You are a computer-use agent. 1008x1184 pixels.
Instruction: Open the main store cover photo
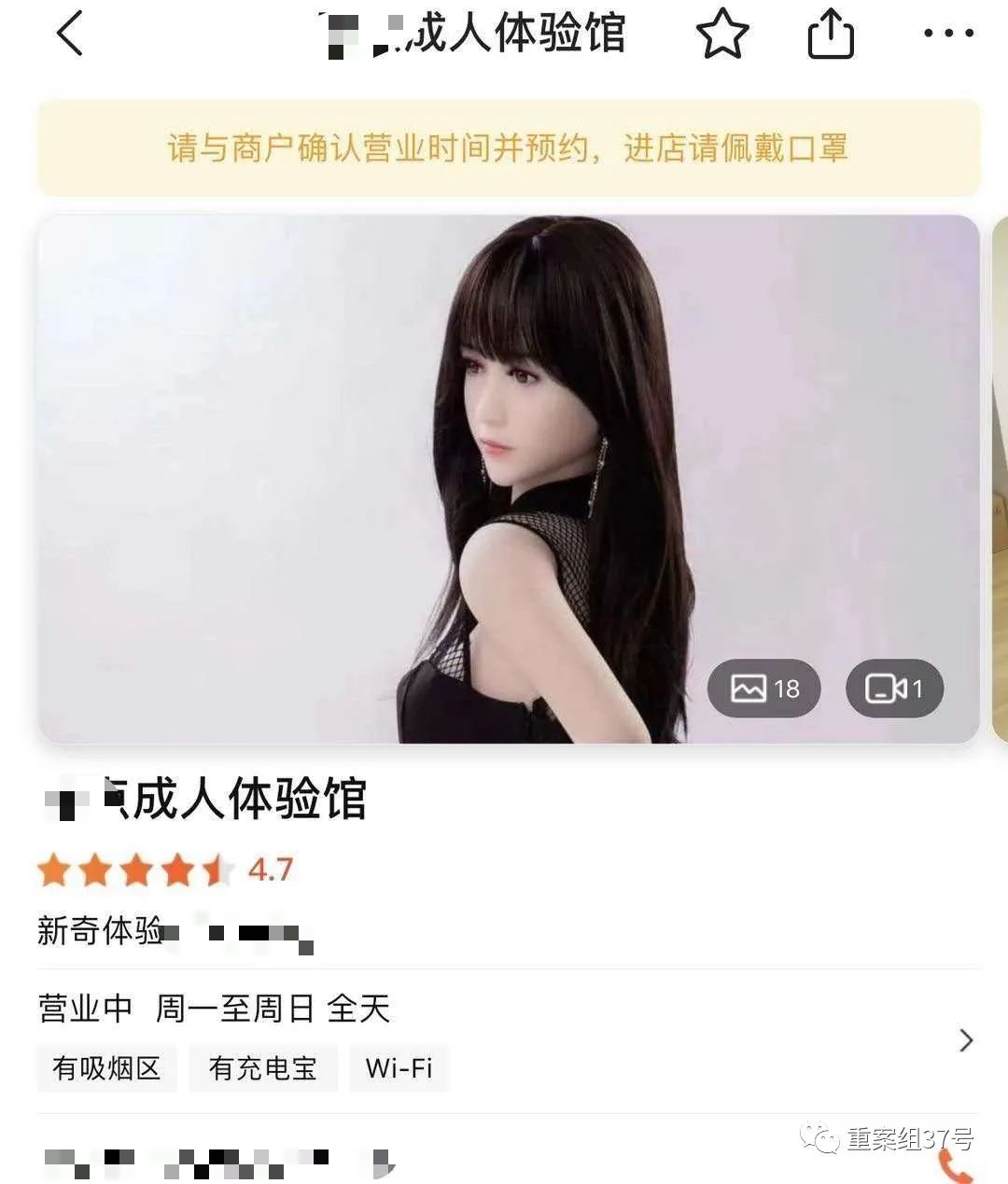click(x=504, y=478)
